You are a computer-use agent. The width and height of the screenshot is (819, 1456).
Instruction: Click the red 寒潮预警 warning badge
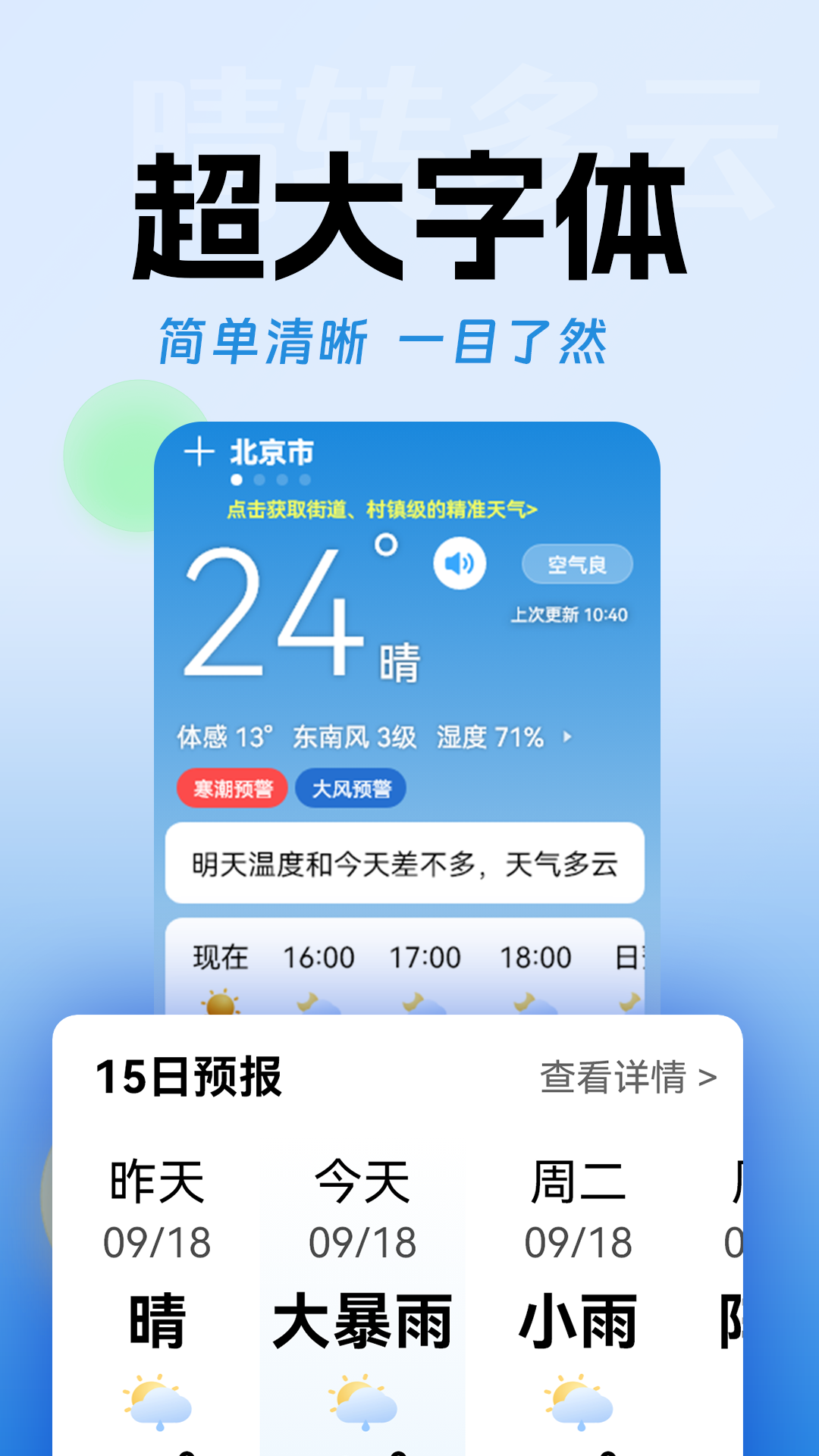click(232, 787)
